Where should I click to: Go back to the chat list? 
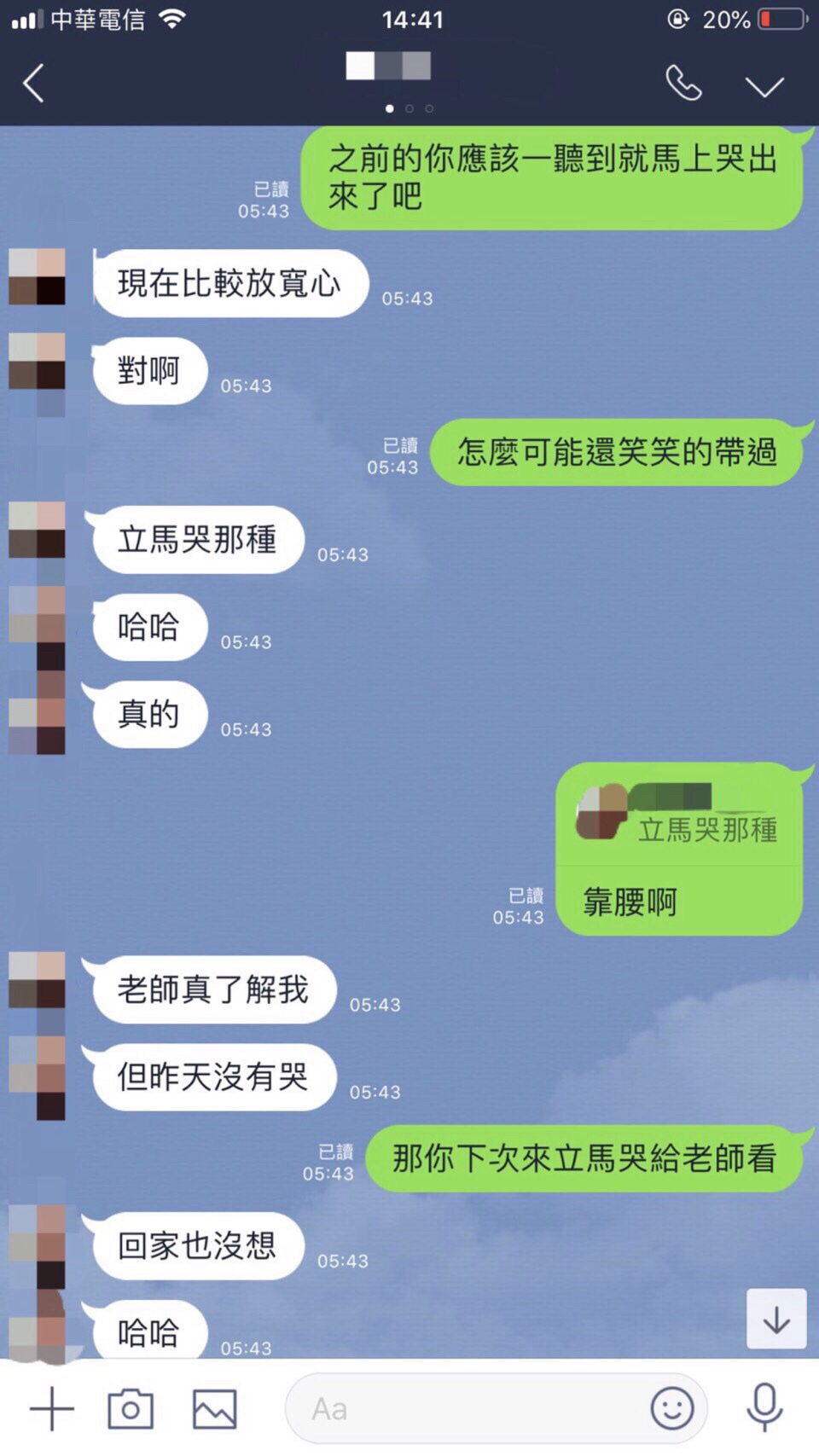click(34, 84)
